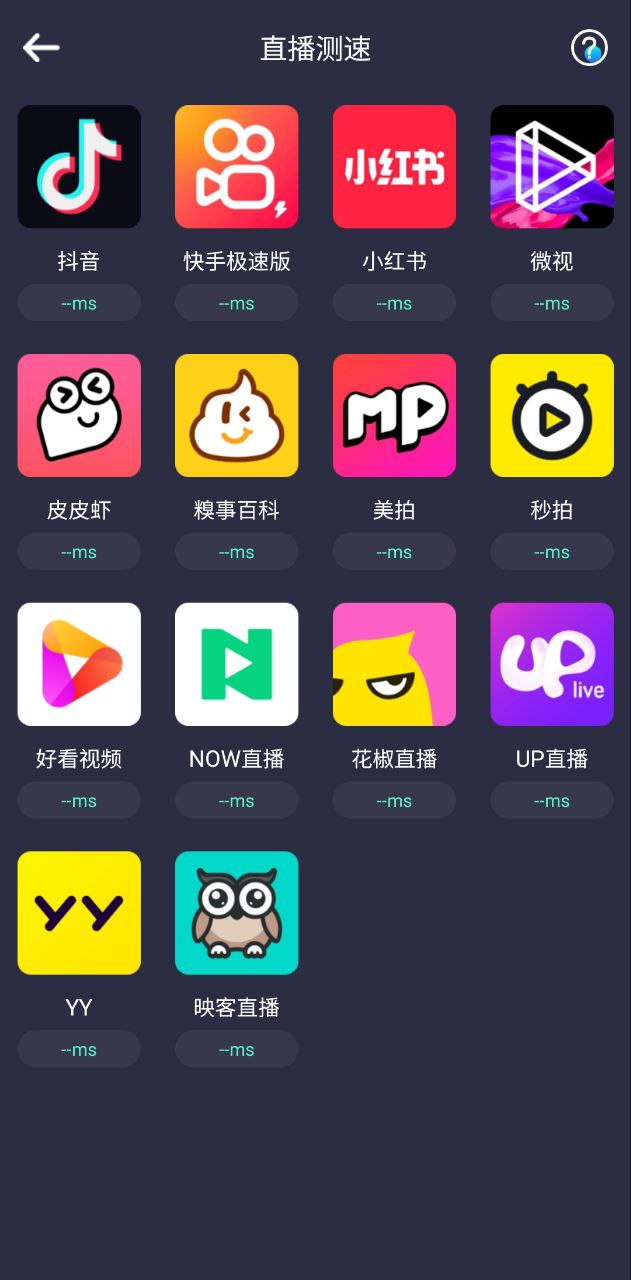The image size is (631, 1280).
Task: Test speed for 快手极速版
Action: tap(237, 167)
